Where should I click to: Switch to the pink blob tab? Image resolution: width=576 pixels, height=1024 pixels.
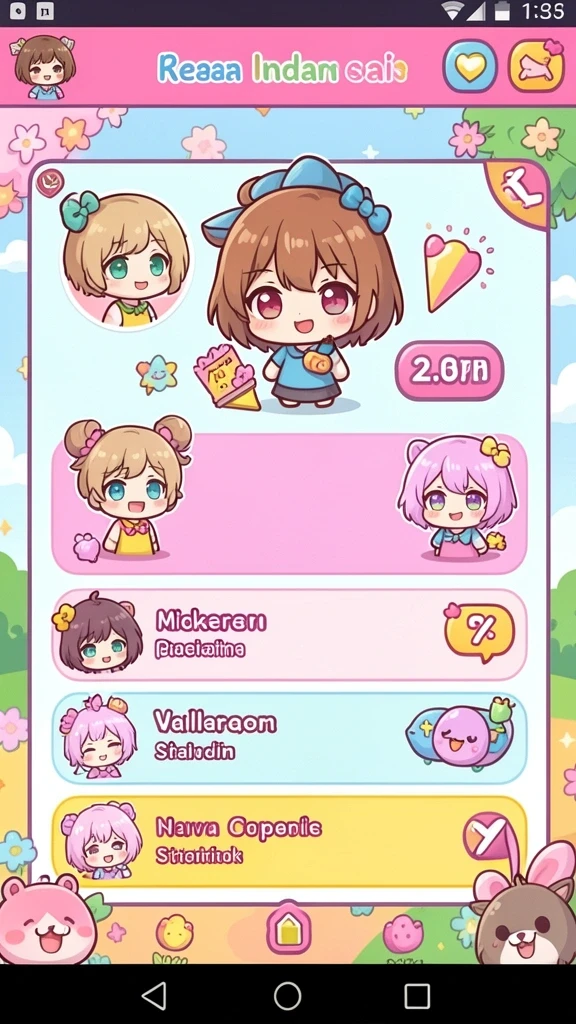coord(402,934)
